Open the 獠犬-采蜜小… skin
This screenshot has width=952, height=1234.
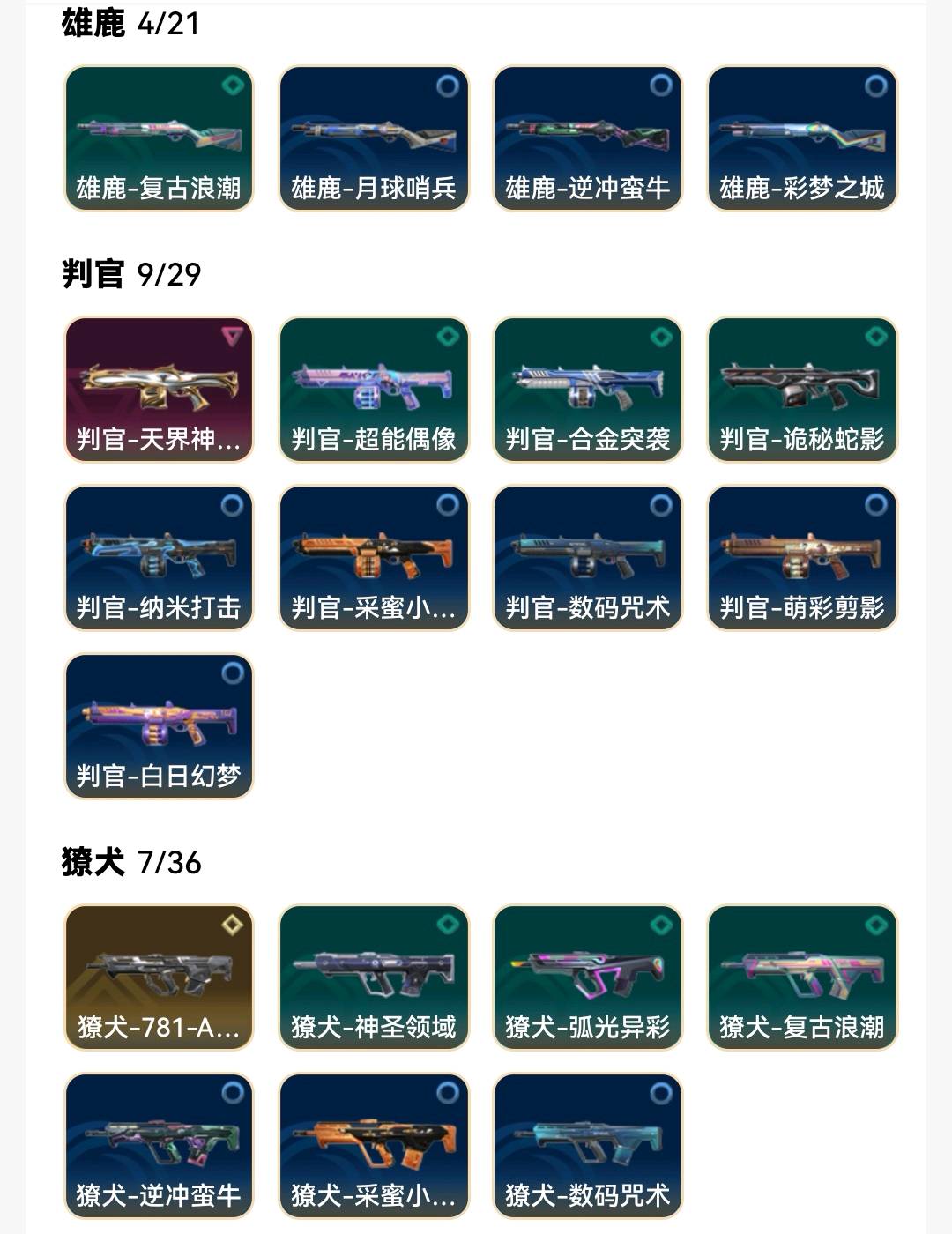tap(374, 1146)
